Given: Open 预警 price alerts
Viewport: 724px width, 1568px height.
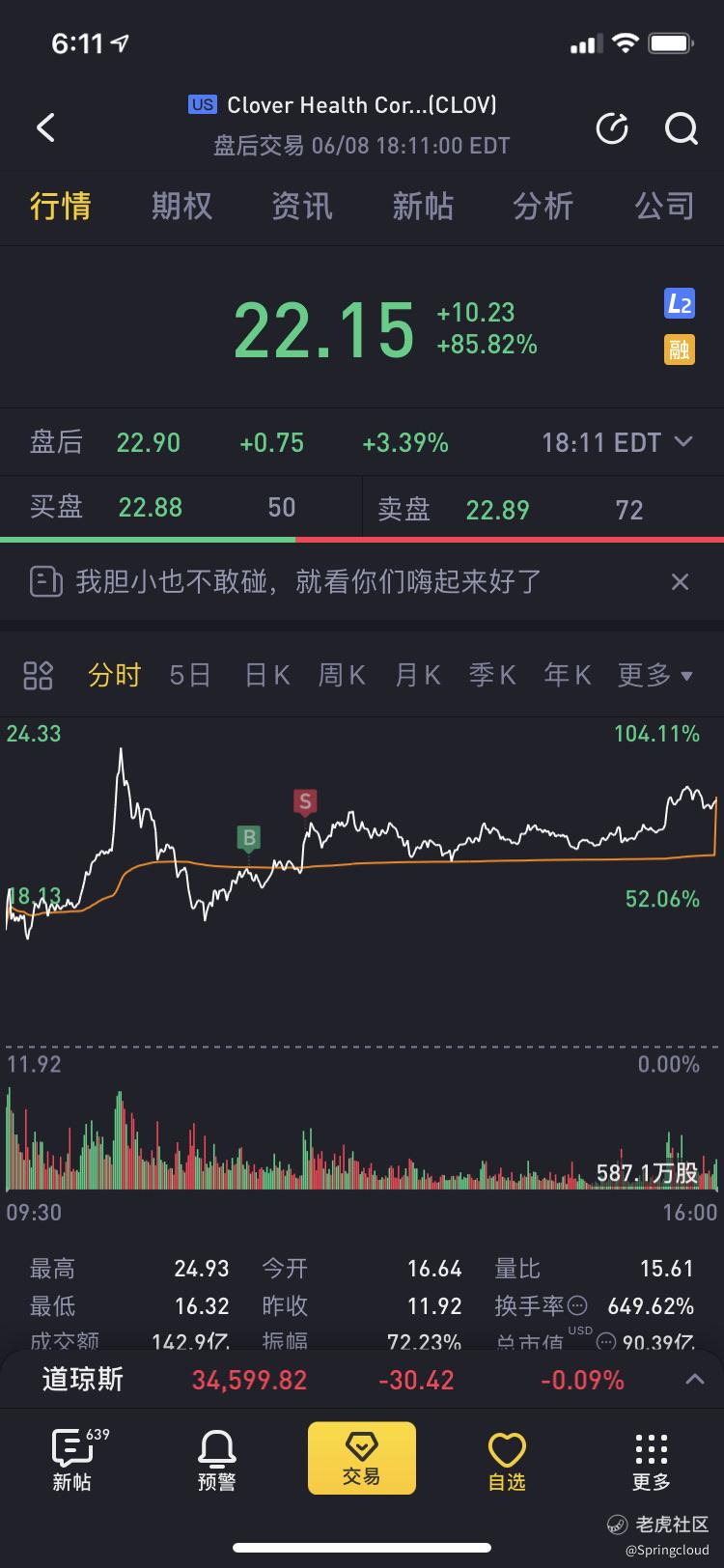Looking at the screenshot, I should click(217, 1460).
